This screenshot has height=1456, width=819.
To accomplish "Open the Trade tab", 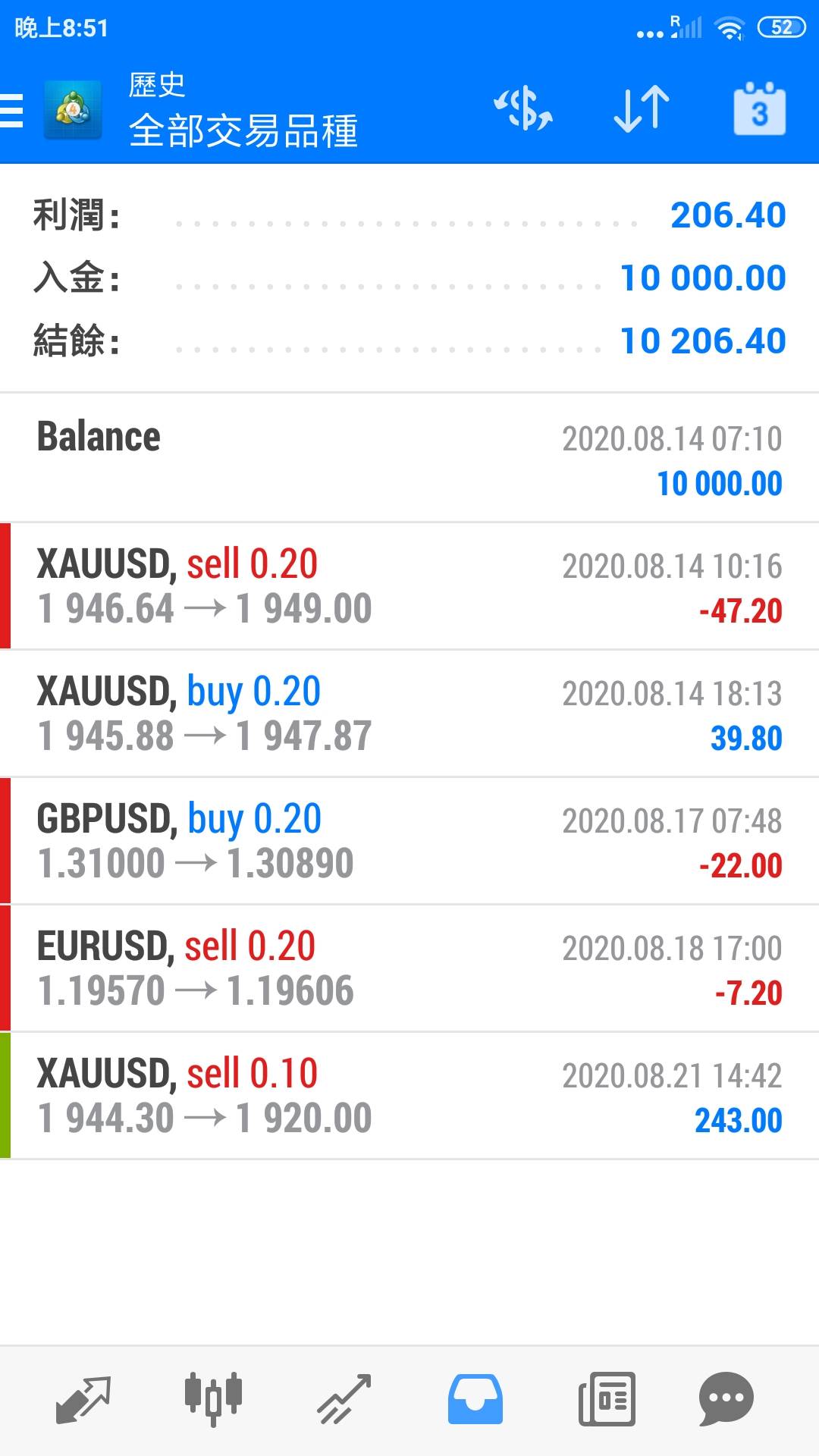I will click(344, 1399).
